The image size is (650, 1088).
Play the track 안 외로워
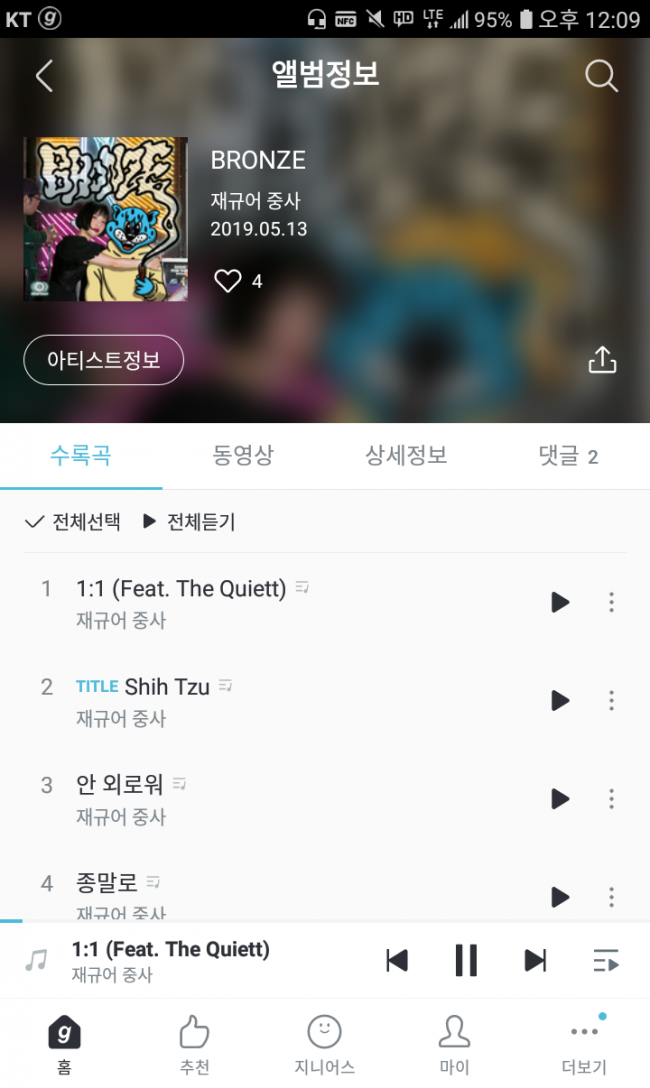pyautogui.click(x=560, y=799)
